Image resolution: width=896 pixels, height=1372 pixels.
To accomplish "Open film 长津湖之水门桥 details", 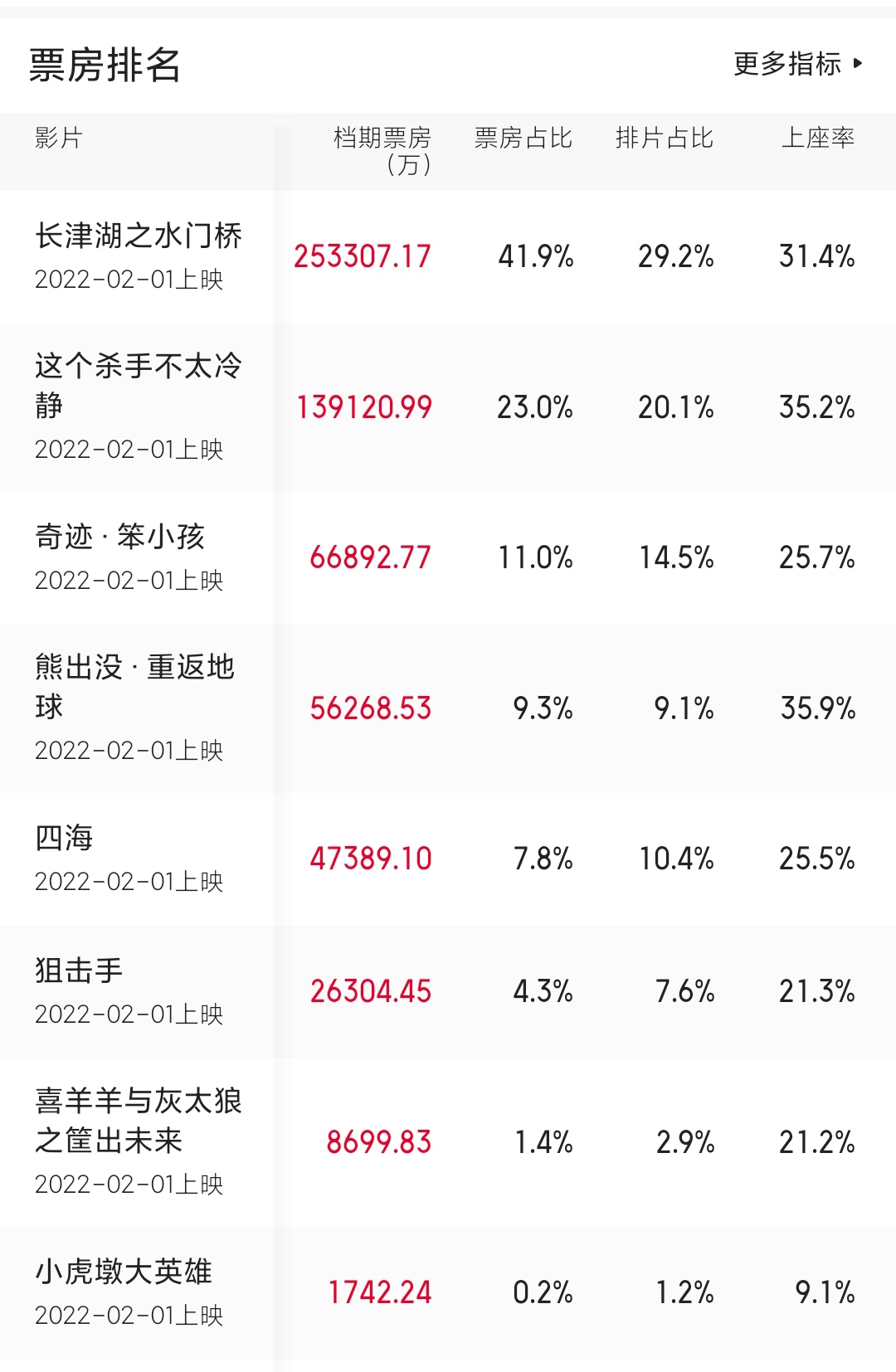I will pos(138,236).
